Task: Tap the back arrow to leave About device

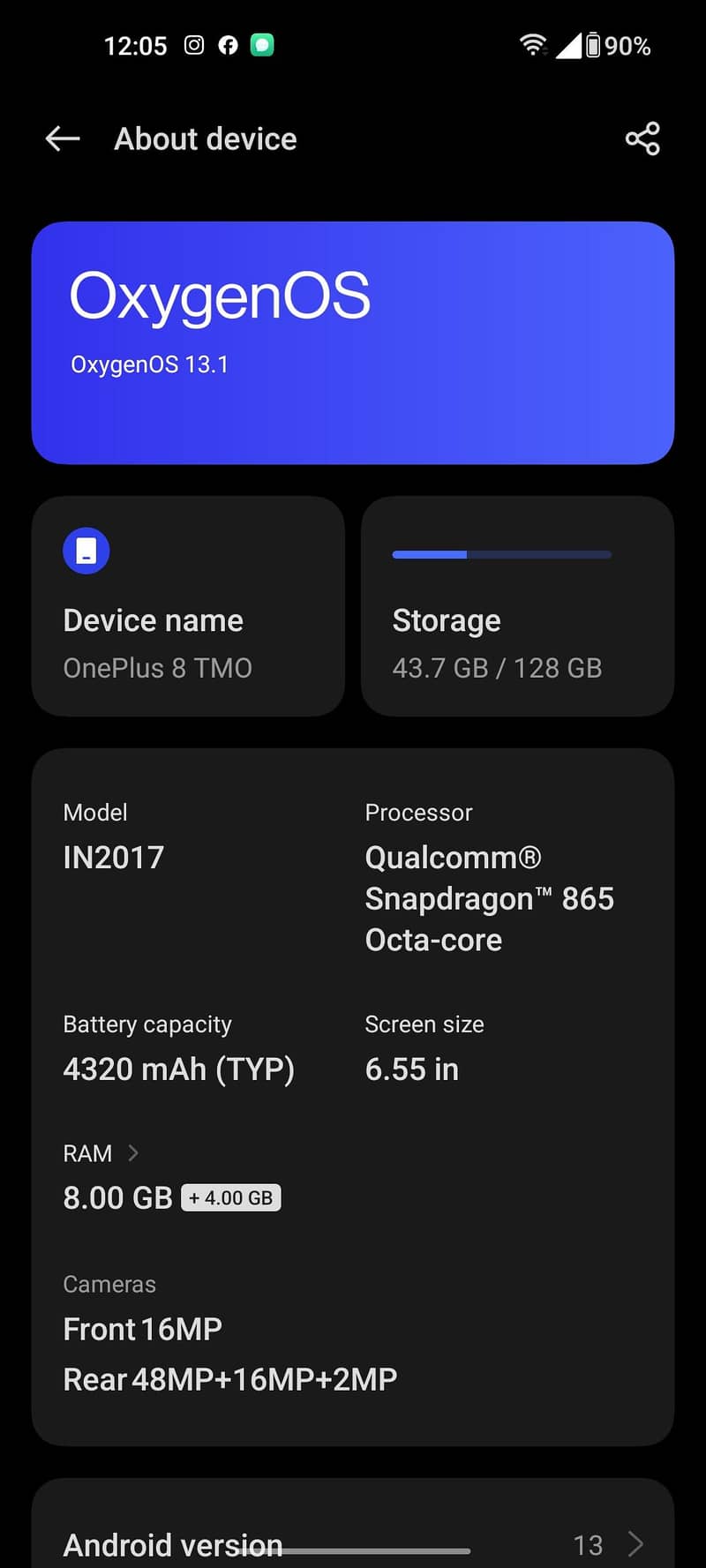Action: pyautogui.click(x=61, y=139)
